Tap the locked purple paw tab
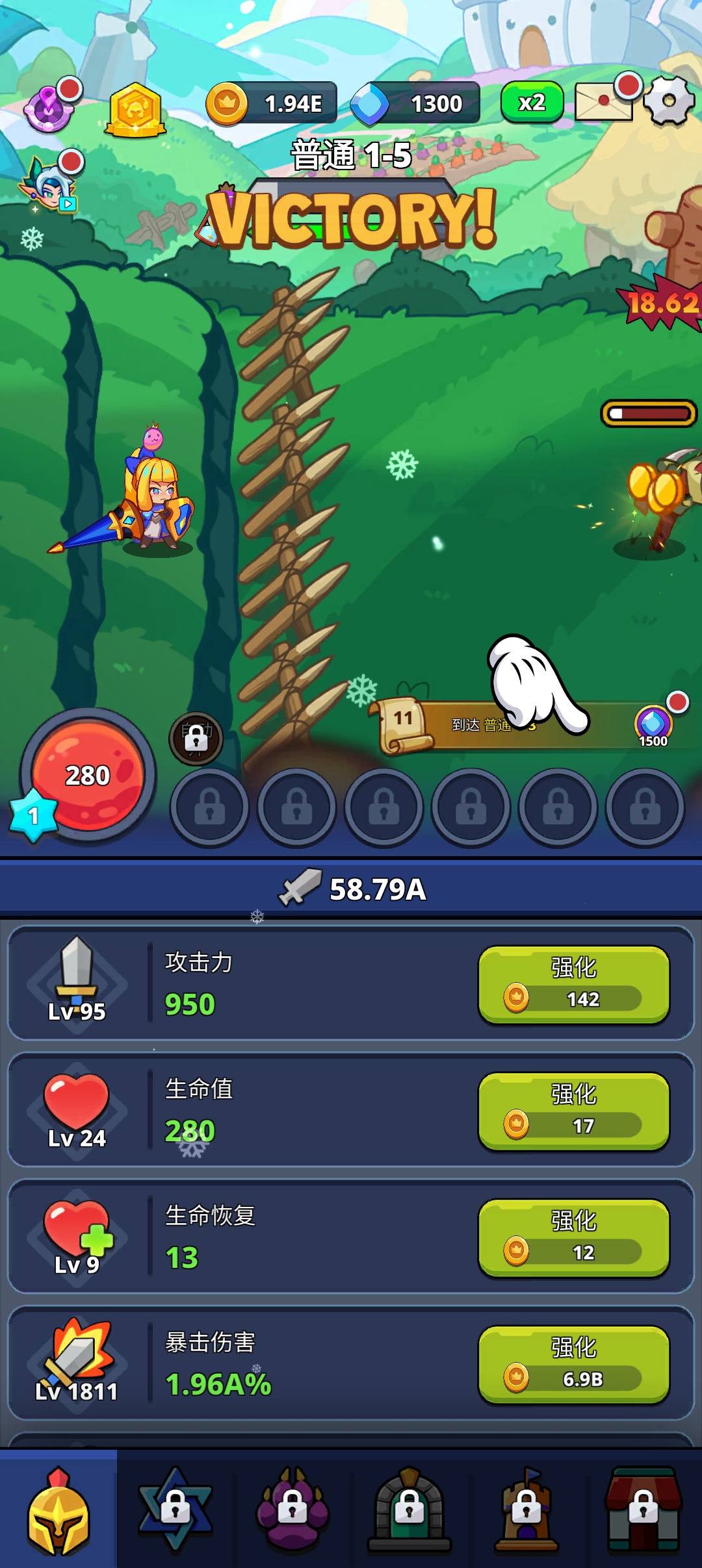 292,1508
